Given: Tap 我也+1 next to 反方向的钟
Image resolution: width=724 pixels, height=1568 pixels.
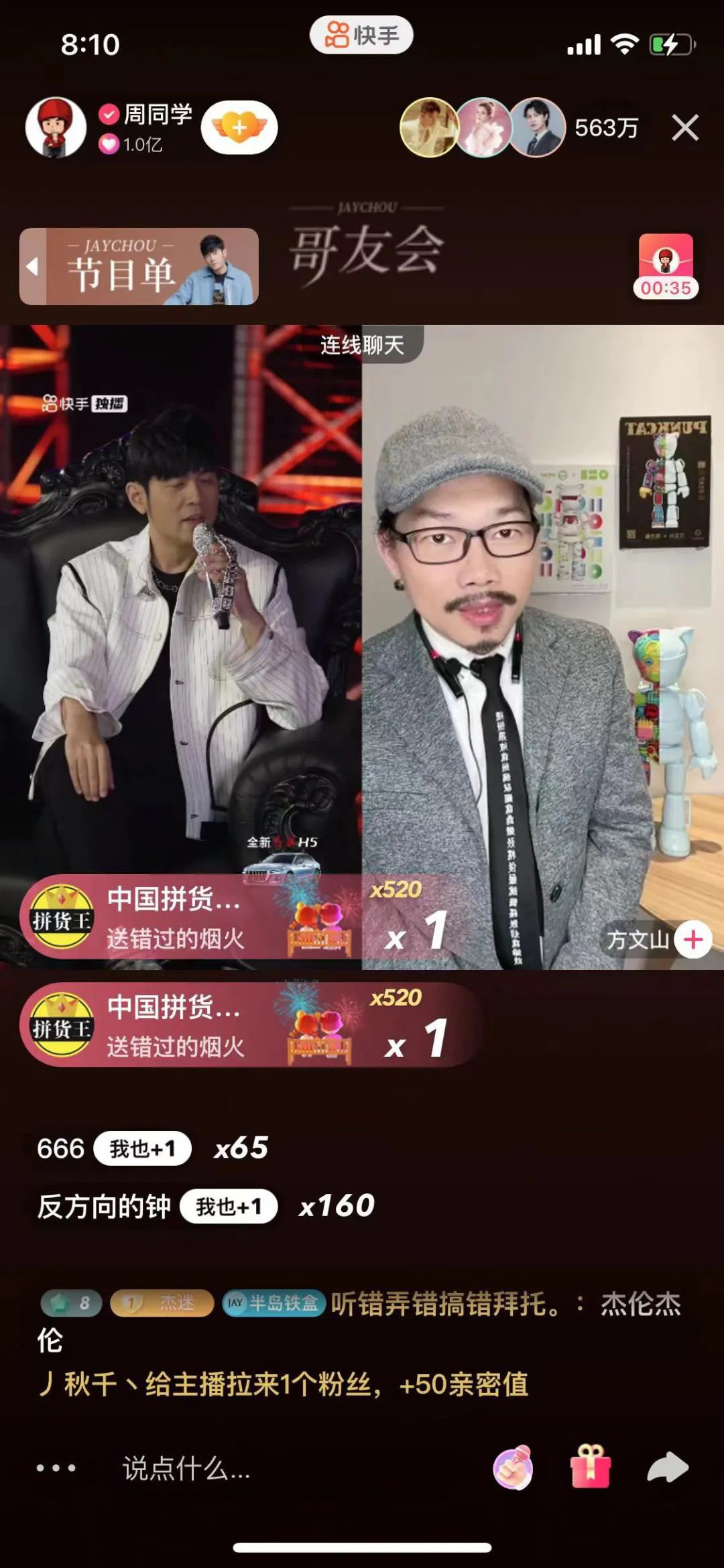Looking at the screenshot, I should click(229, 1207).
